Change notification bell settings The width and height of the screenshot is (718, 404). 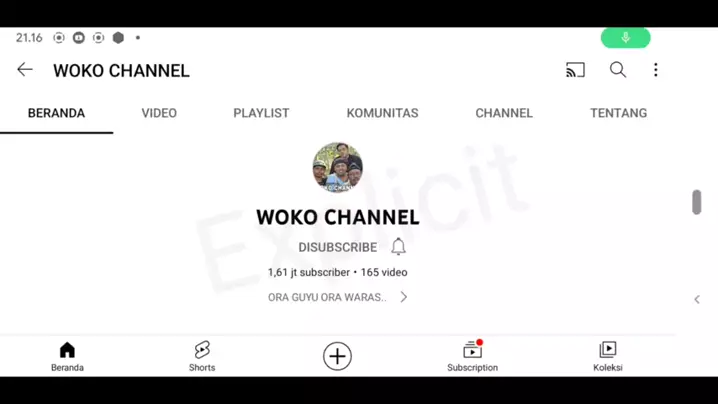tap(398, 246)
